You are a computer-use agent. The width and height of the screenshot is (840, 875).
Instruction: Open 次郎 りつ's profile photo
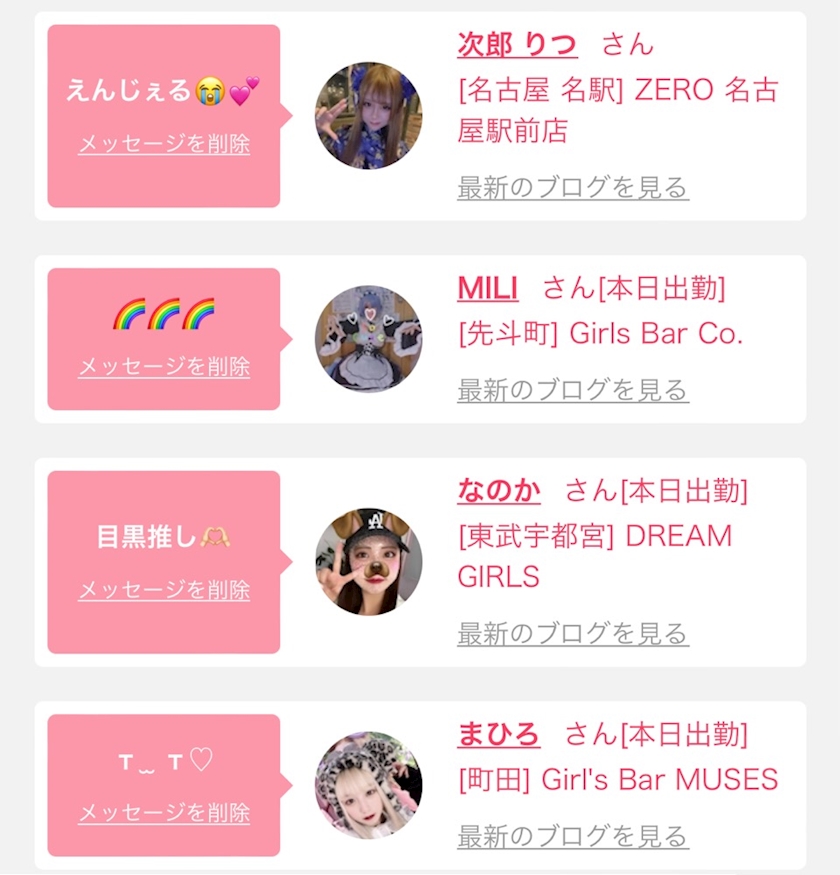point(368,116)
